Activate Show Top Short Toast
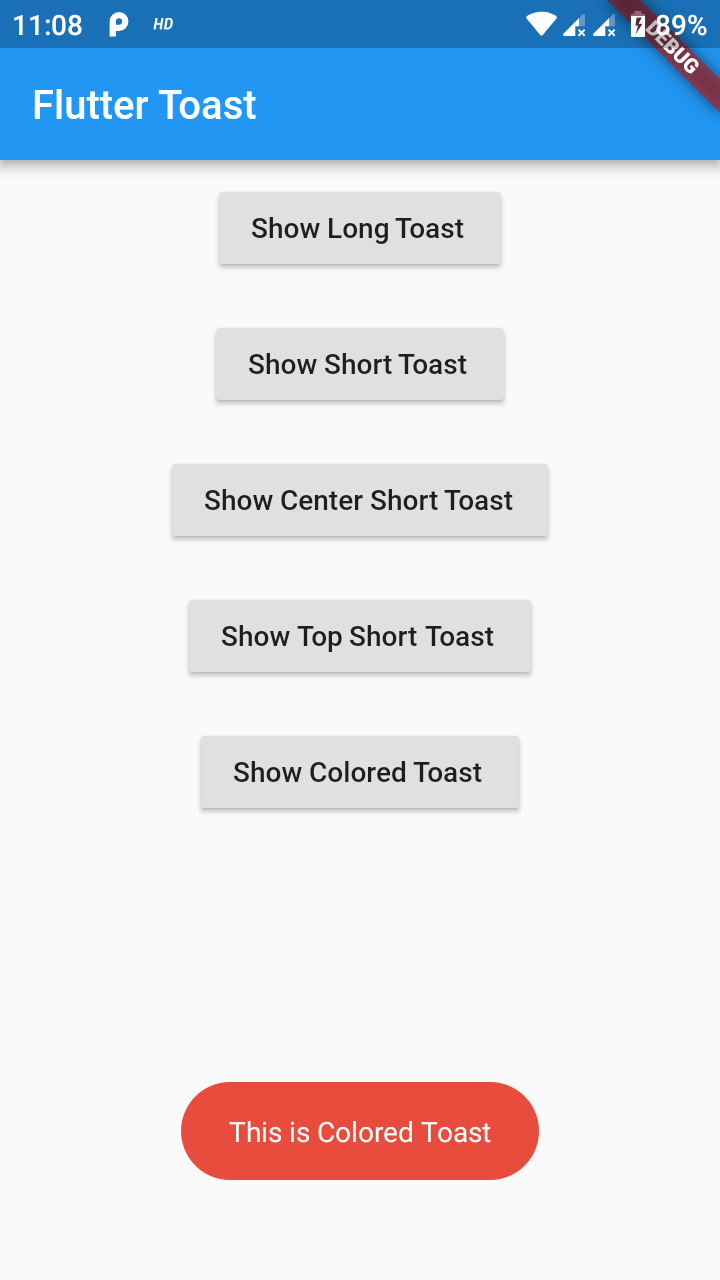This screenshot has width=720, height=1280. pyautogui.click(x=360, y=636)
